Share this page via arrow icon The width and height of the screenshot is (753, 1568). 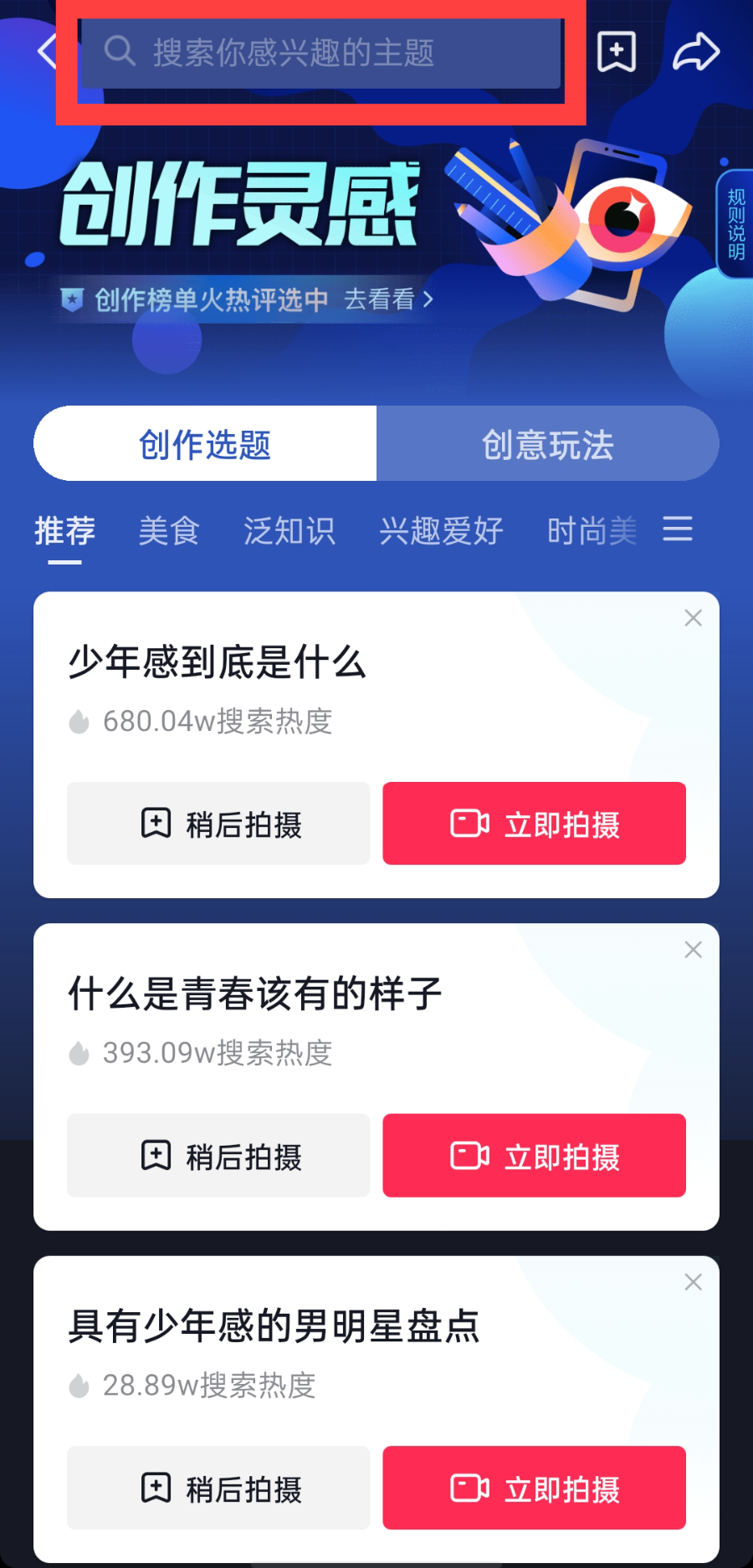click(696, 52)
